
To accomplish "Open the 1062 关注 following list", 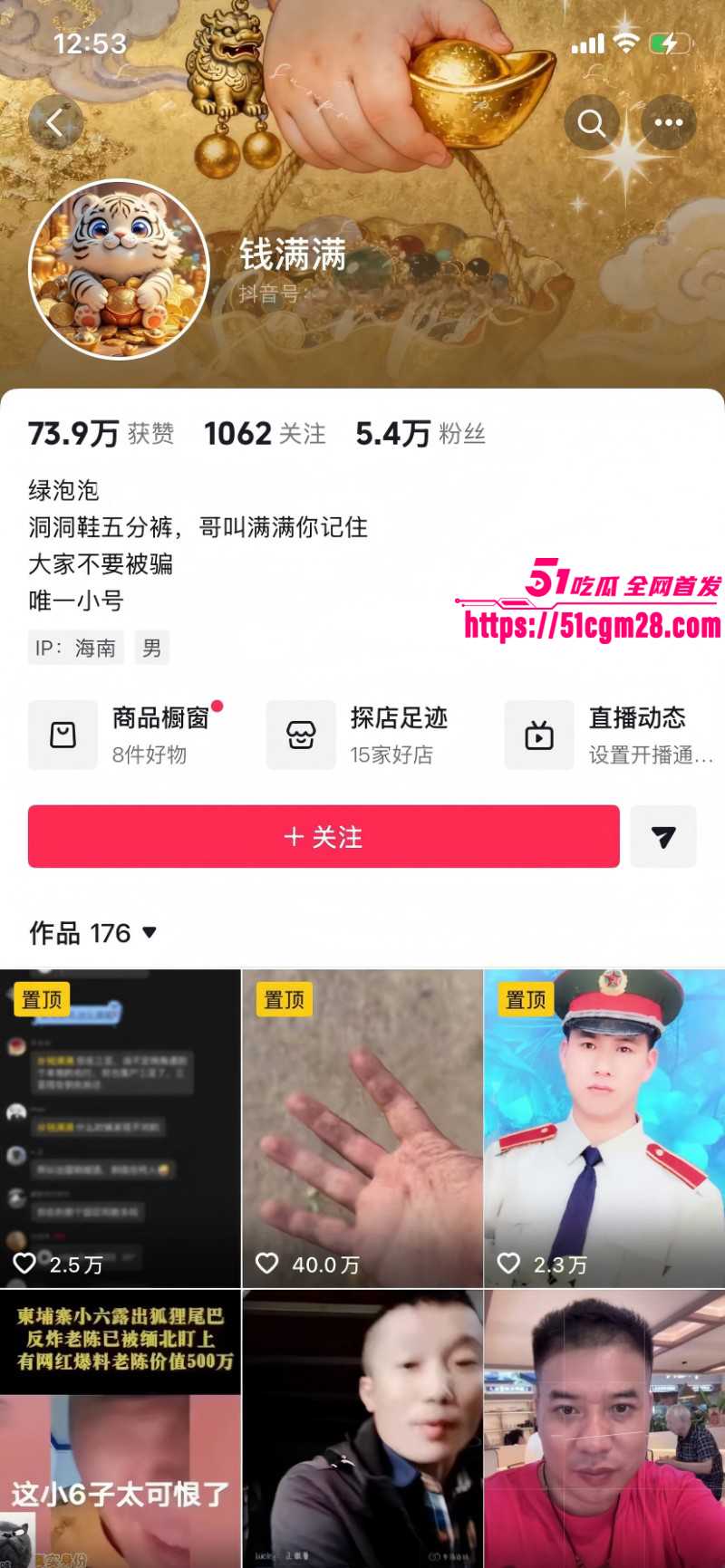I will [265, 434].
